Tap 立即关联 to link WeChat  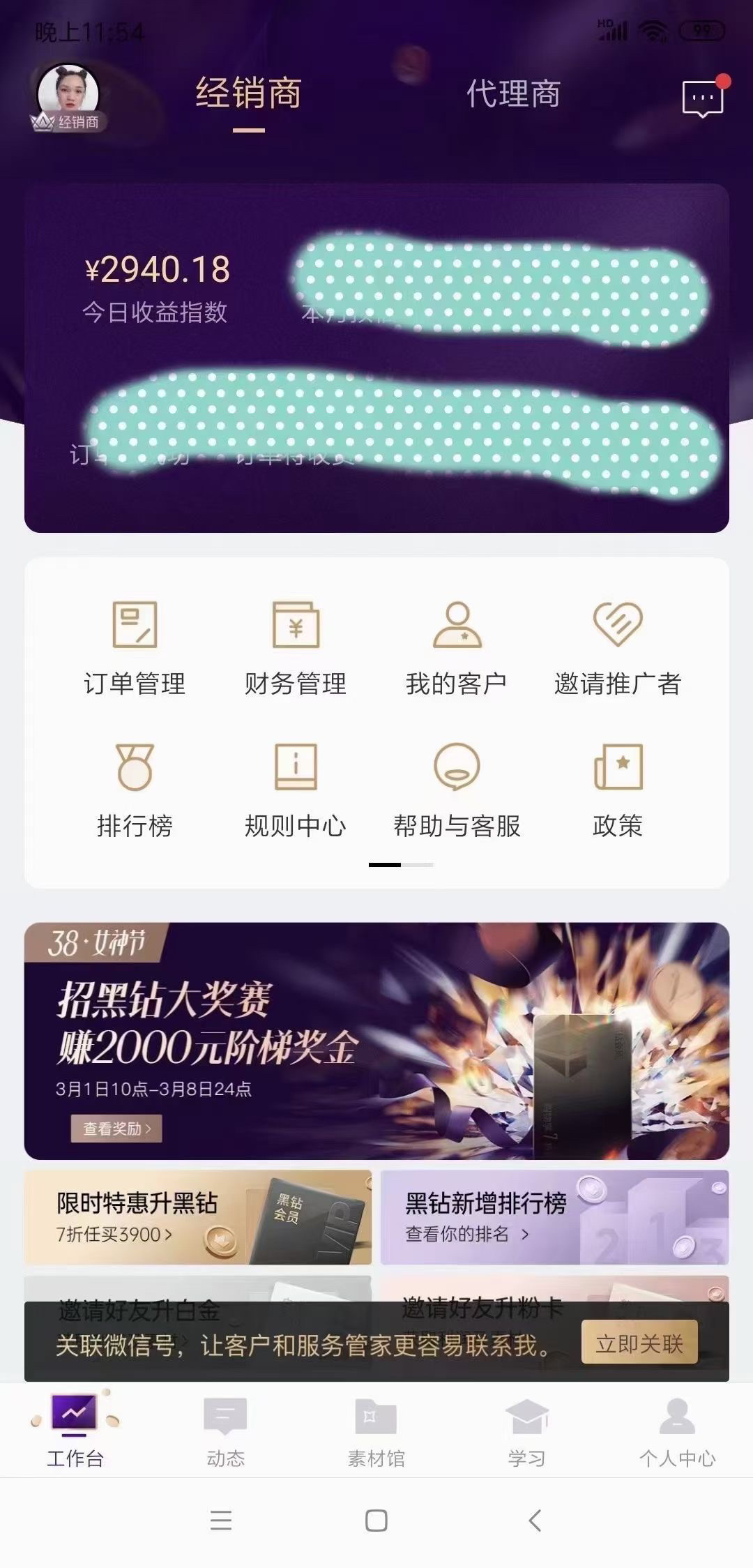[x=639, y=1343]
